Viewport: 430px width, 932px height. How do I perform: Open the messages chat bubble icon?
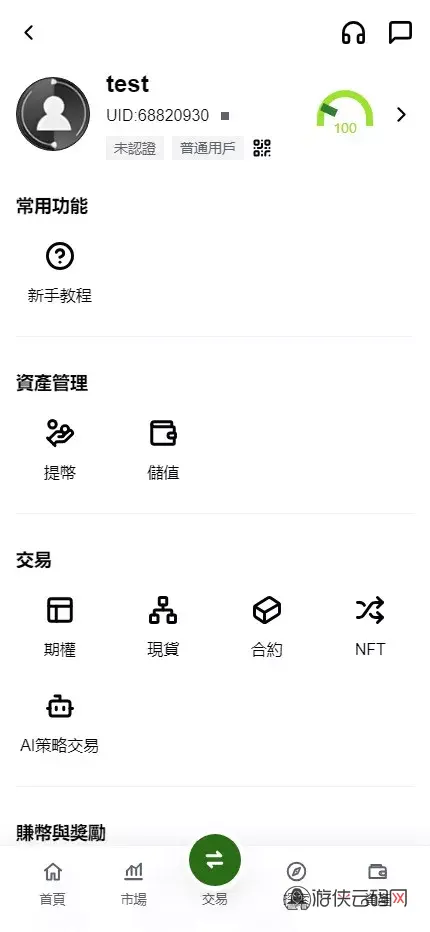click(x=400, y=33)
